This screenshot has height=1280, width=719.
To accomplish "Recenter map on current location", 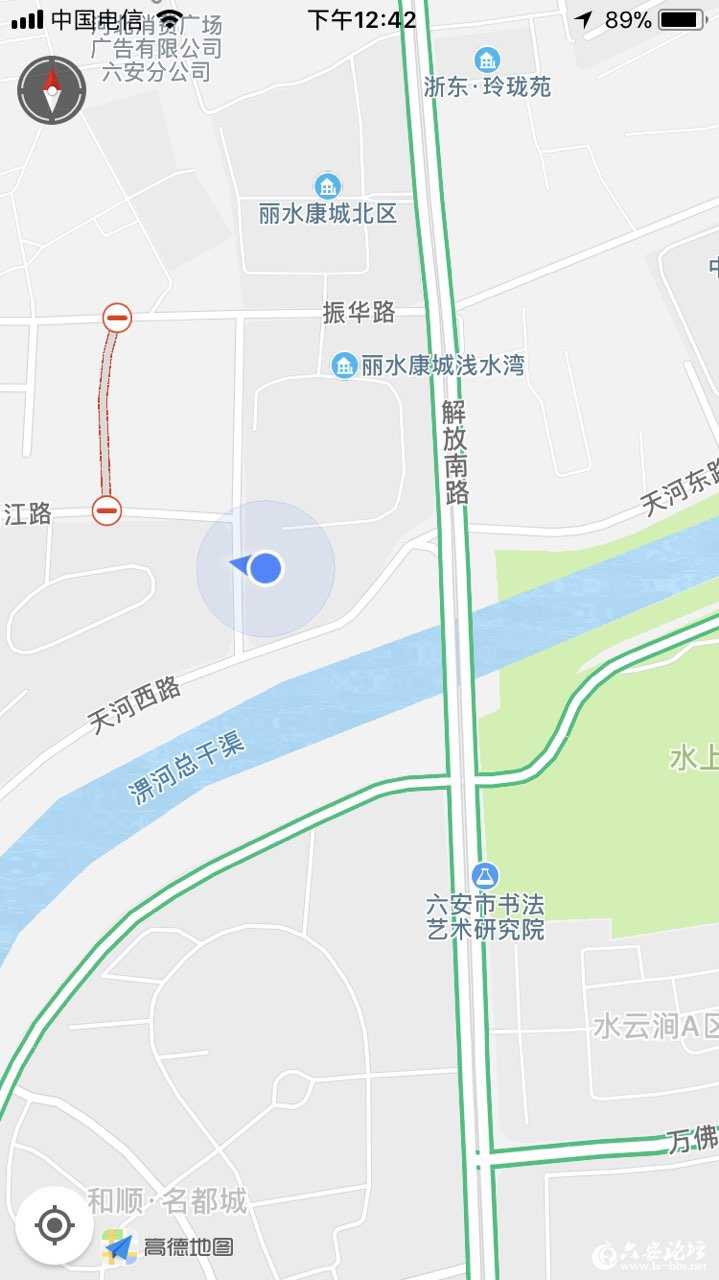I will pyautogui.click(x=55, y=1225).
